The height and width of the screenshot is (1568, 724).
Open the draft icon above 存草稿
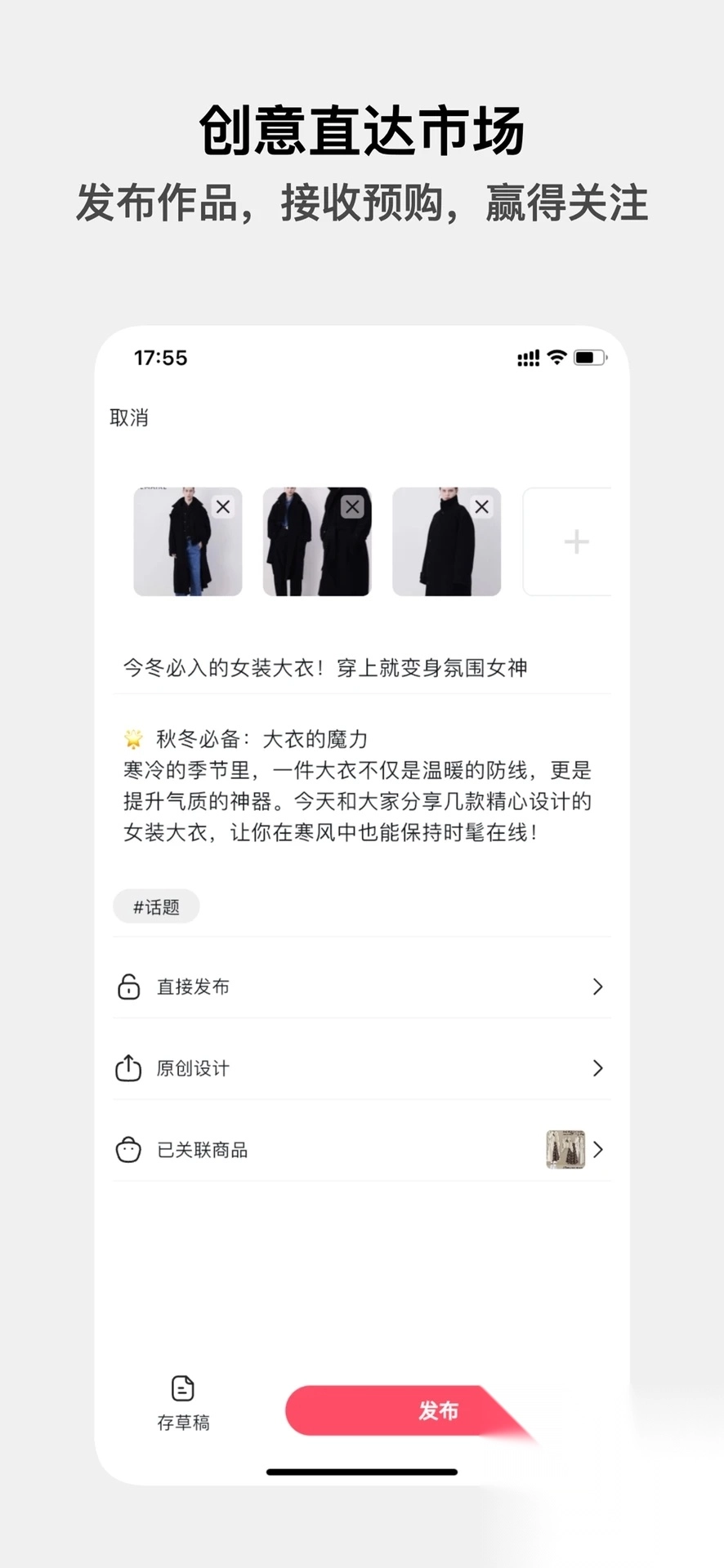pos(182,1387)
